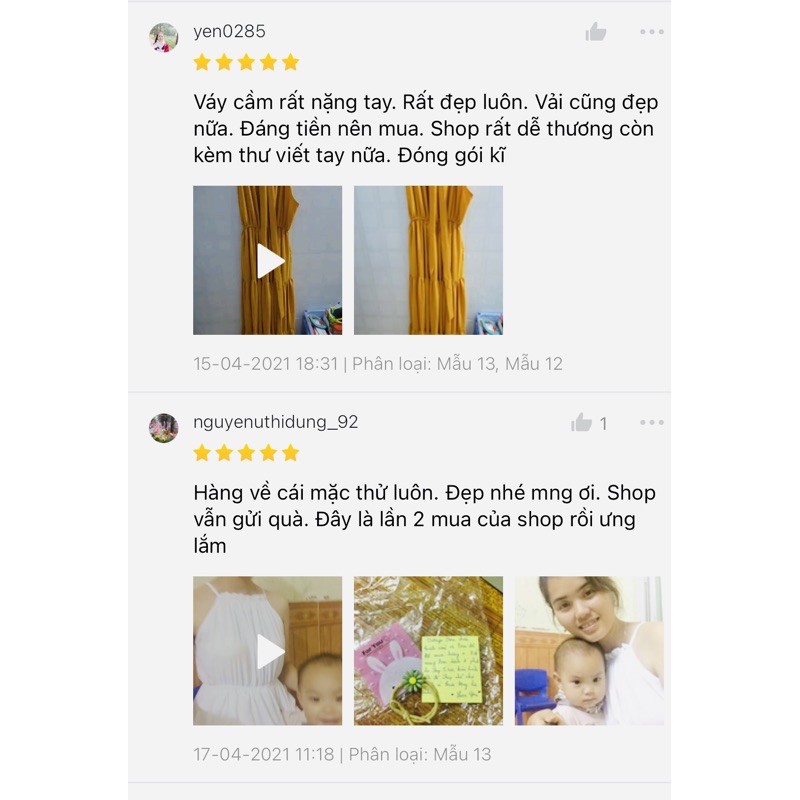Like the review by nguyenuthidung_92
Screen dimensions: 800x800
click(x=582, y=423)
